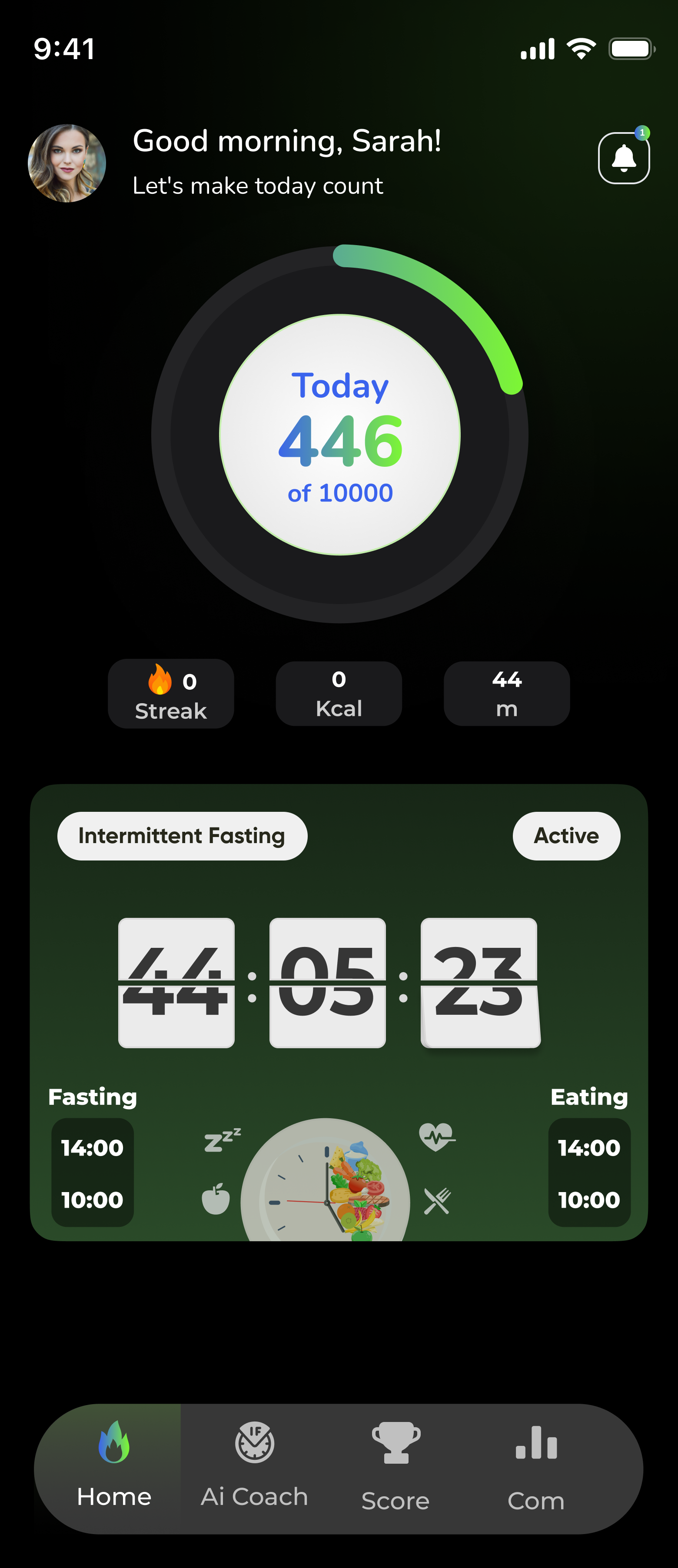View today's step count circle
This screenshot has height=1568, width=678.
pos(339,435)
